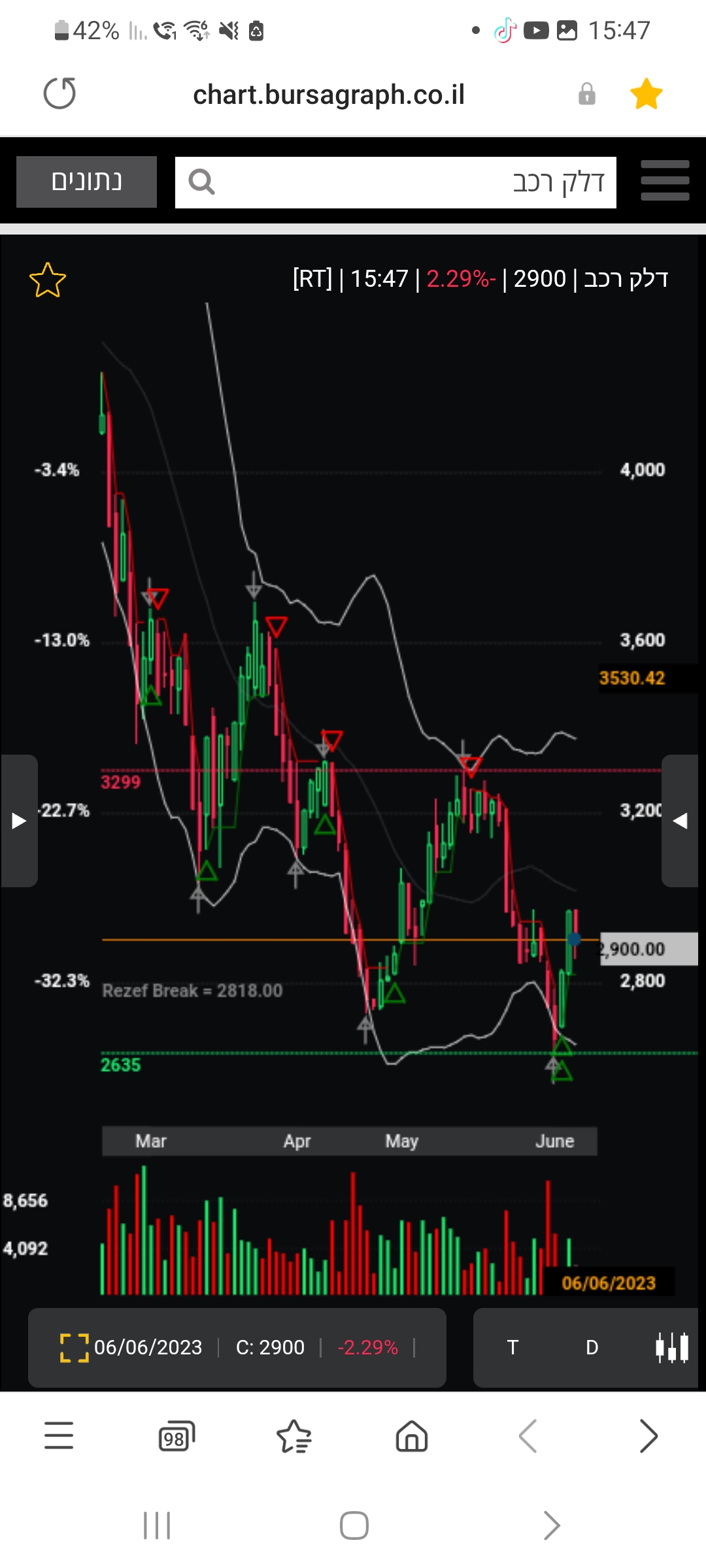Move the chart with the left-side arrow
706x1568 pixels.
[19, 821]
